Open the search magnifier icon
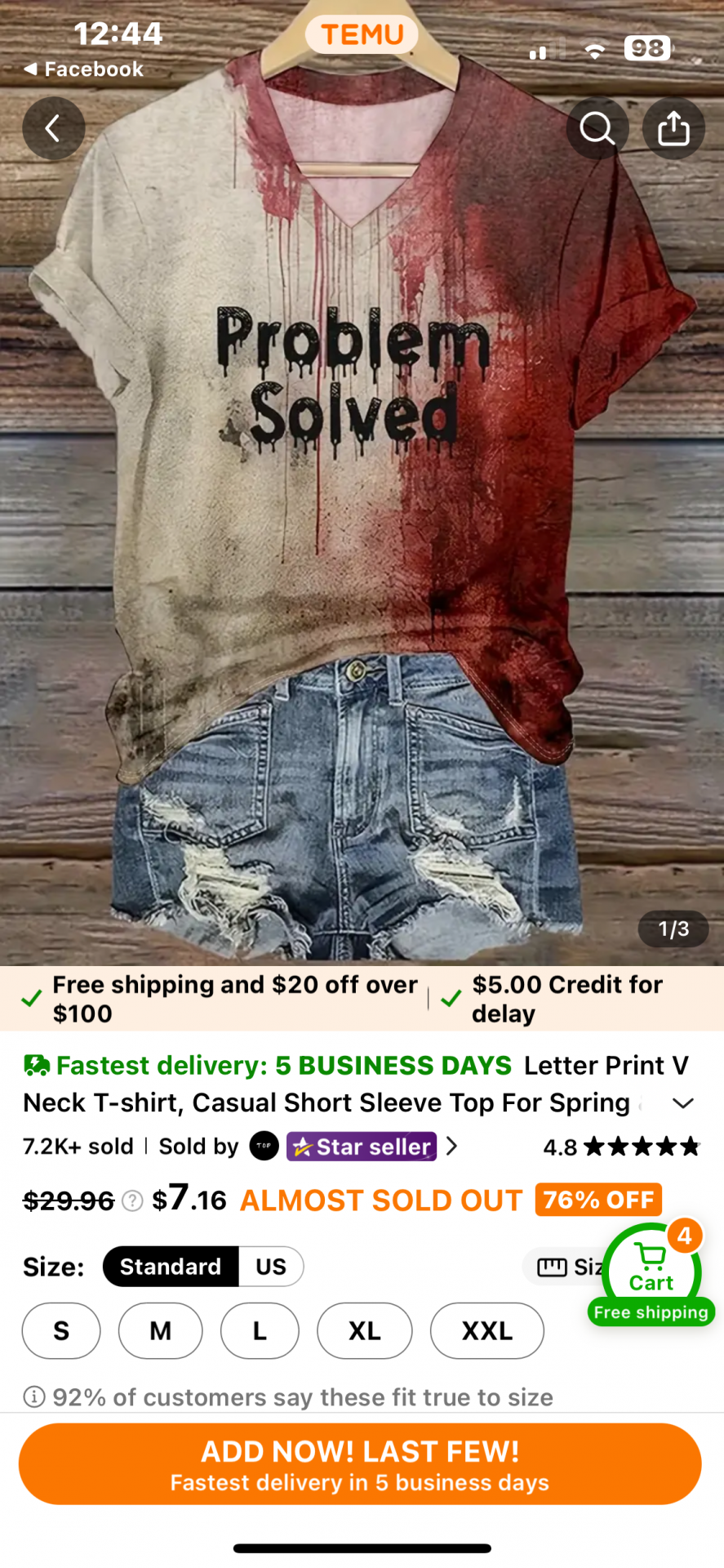The width and height of the screenshot is (724, 1568). pyautogui.click(x=597, y=128)
